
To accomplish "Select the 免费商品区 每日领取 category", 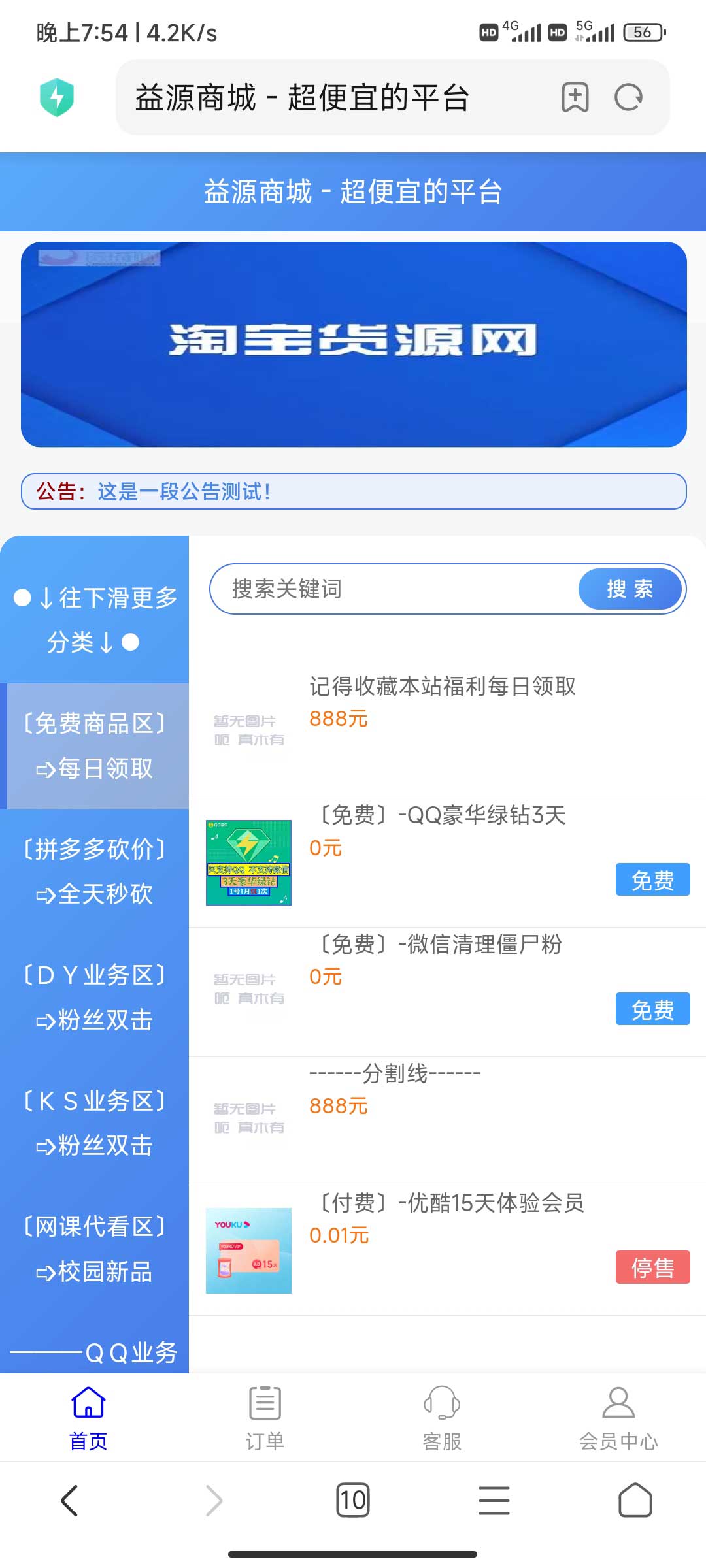I will [x=95, y=745].
